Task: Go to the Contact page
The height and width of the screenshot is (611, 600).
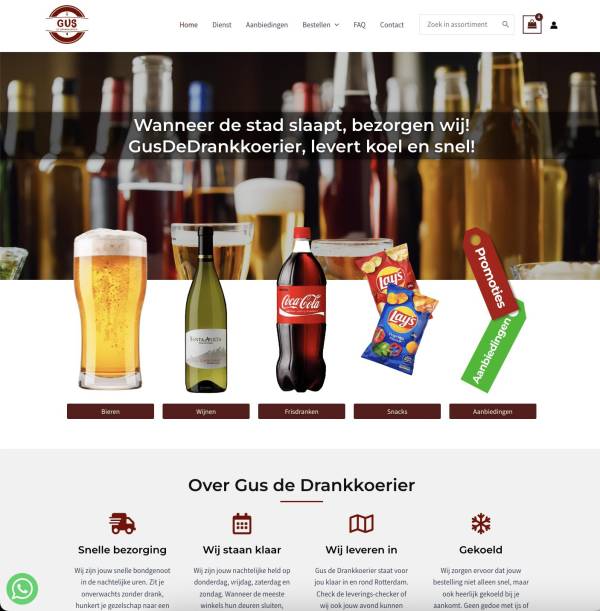Action: pos(392,25)
